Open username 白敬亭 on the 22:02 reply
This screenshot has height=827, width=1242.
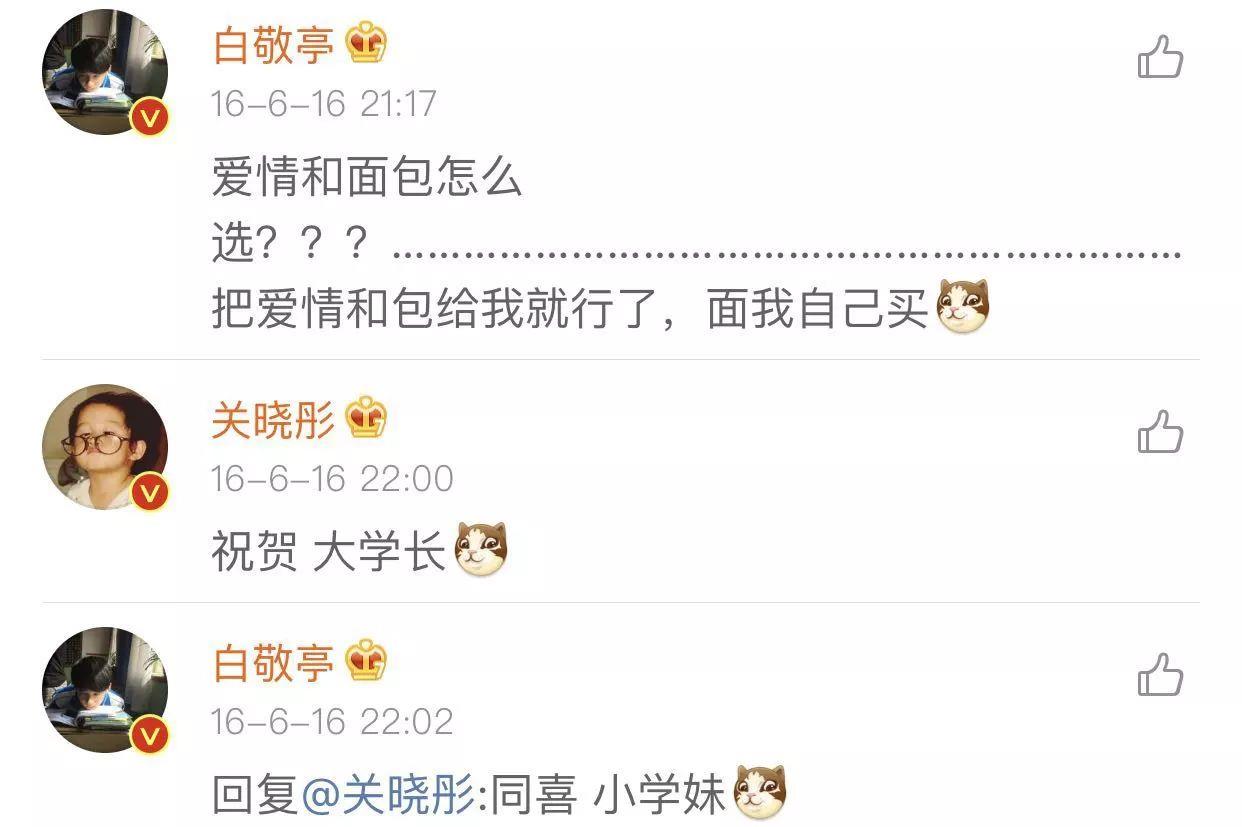[273, 663]
